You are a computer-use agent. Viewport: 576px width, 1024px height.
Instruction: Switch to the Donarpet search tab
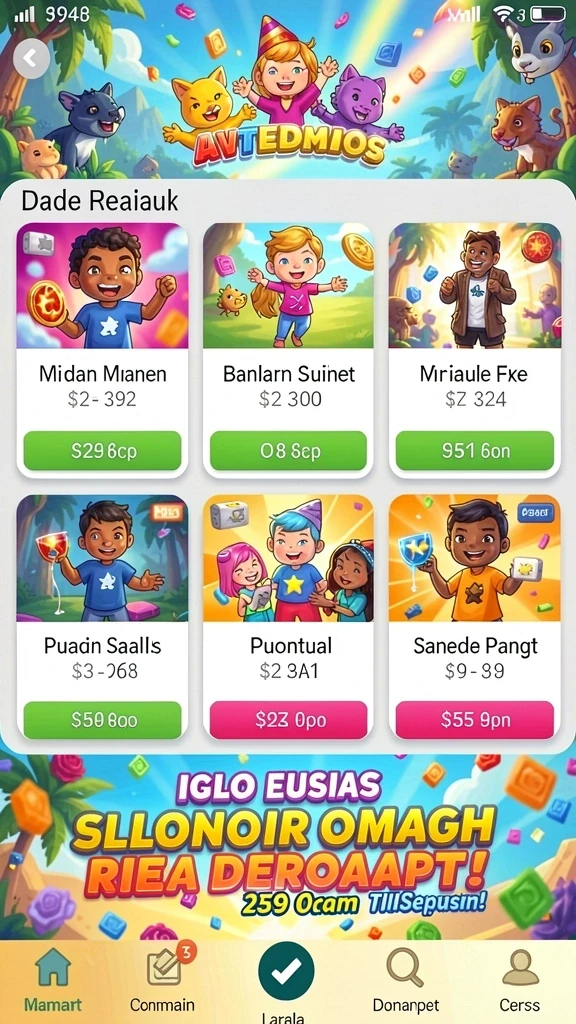pos(406,980)
